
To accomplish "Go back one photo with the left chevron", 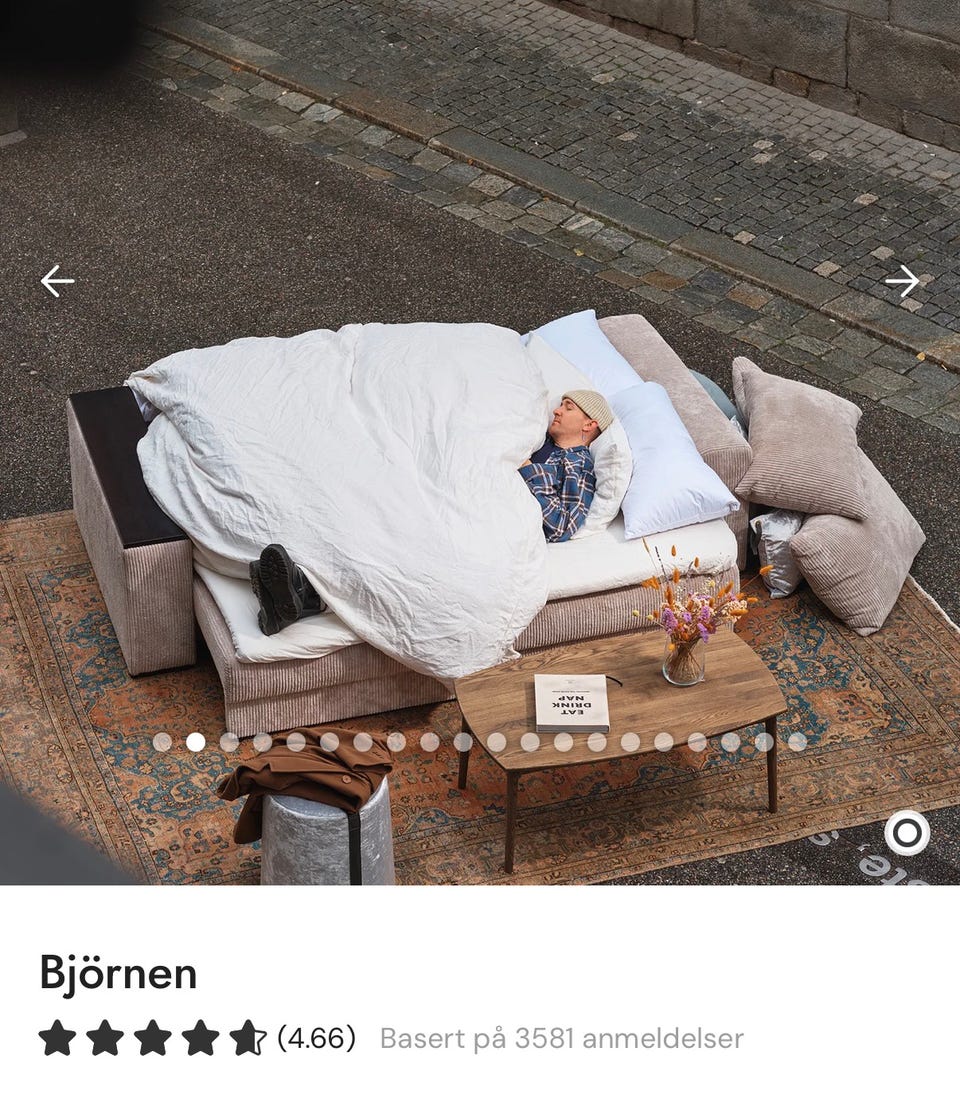I will pyautogui.click(x=57, y=283).
